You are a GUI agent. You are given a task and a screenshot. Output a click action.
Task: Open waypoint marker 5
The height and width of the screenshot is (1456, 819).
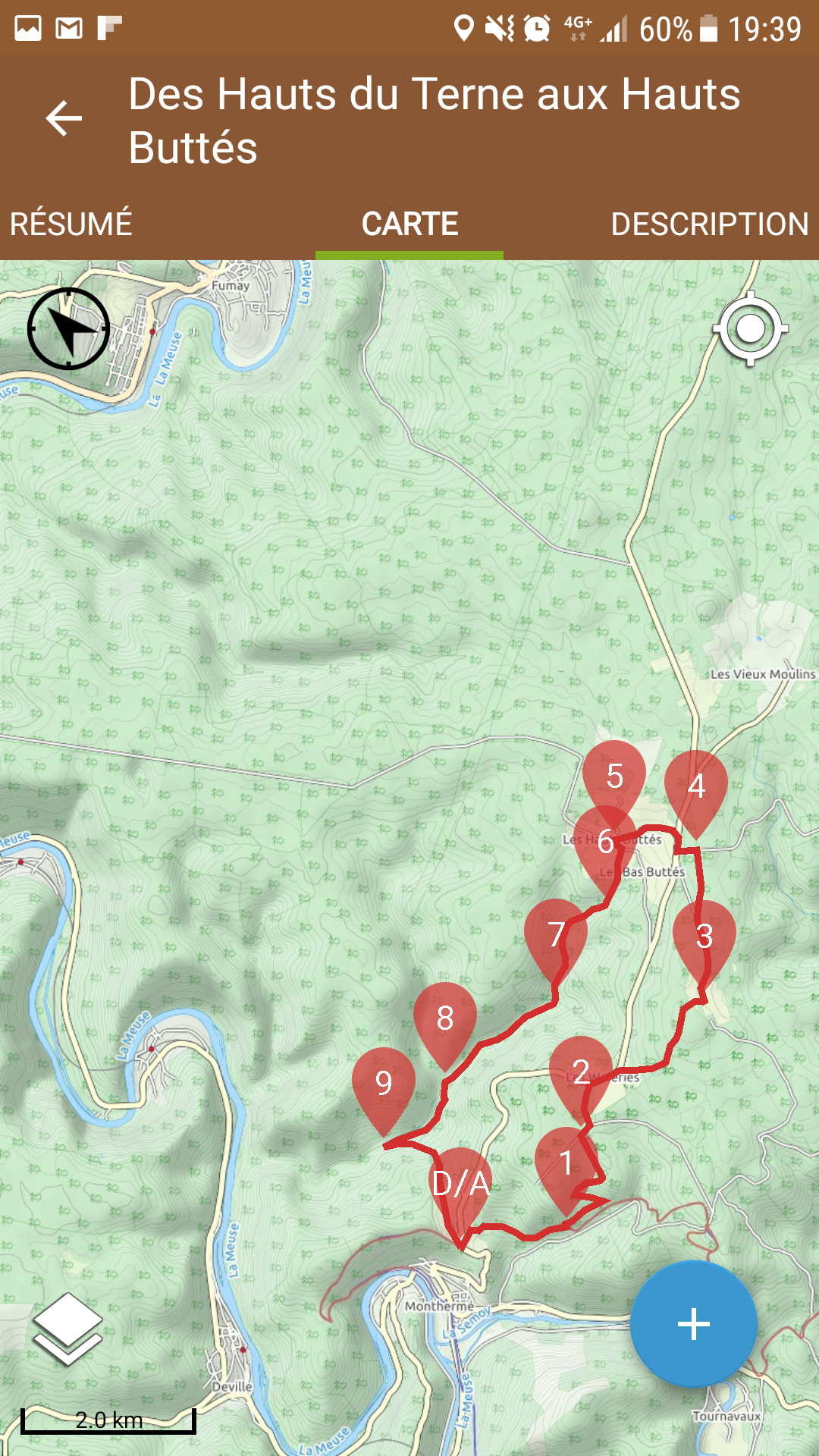pos(614,775)
